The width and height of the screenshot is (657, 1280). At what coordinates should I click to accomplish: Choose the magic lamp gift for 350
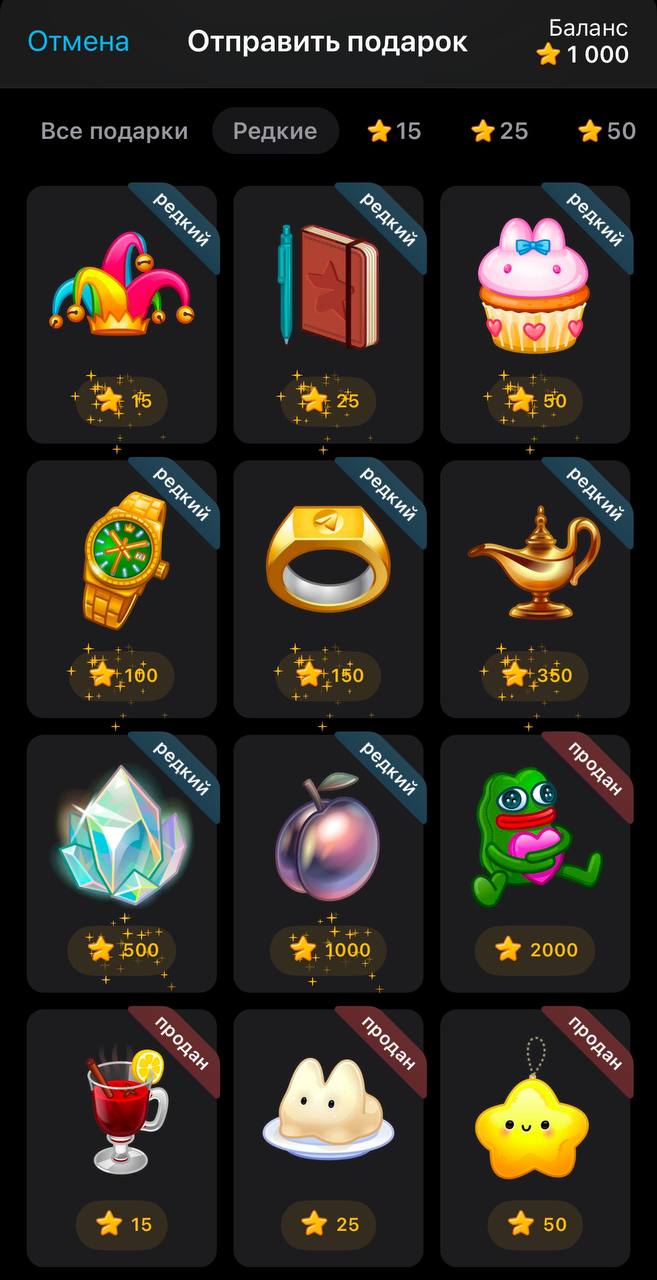click(534, 589)
